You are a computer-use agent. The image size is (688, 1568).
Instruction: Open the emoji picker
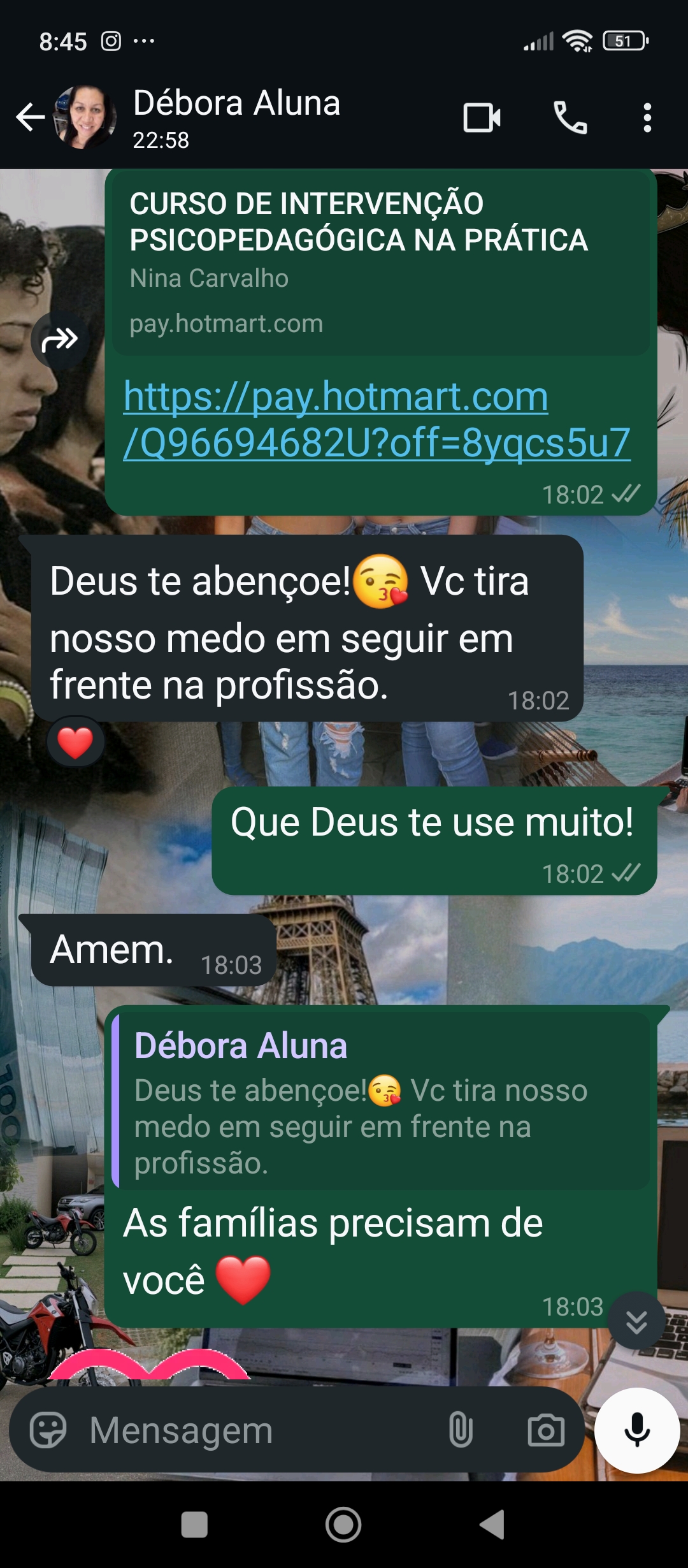click(x=48, y=1430)
